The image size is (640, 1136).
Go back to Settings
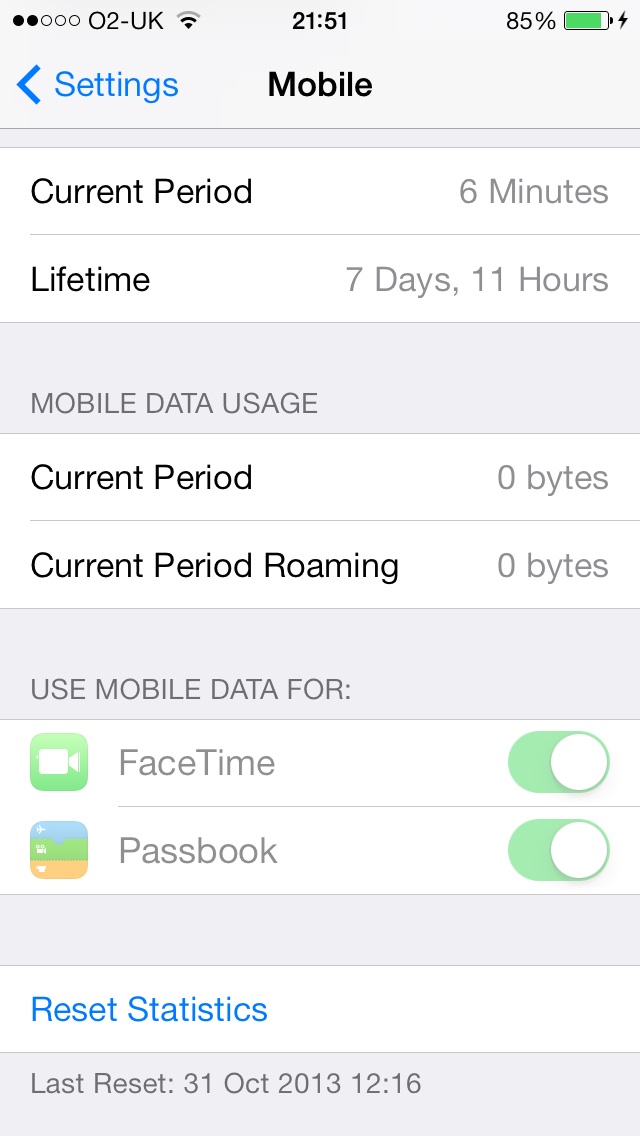tap(97, 85)
